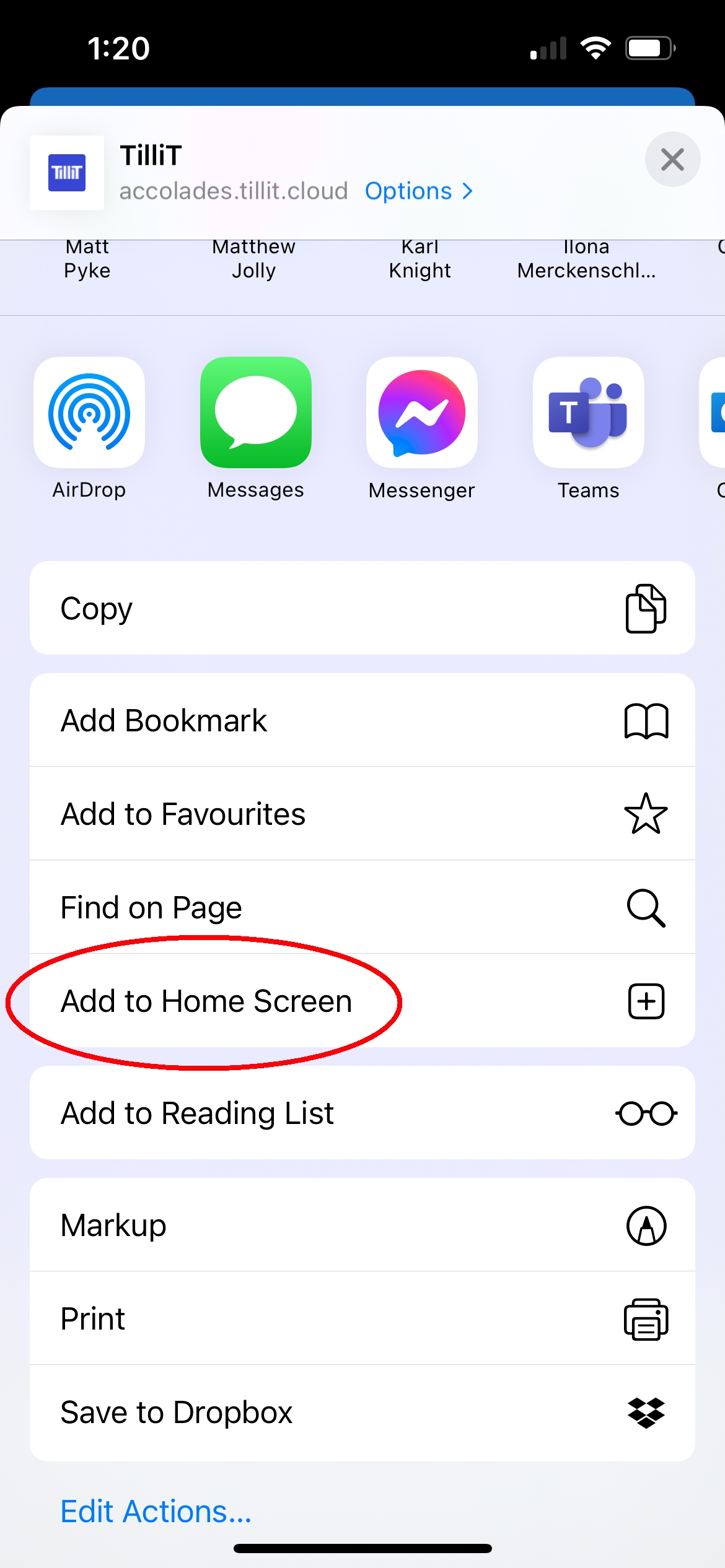Save to Dropbox
Viewport: 725px width, 1568px height.
click(362, 1413)
